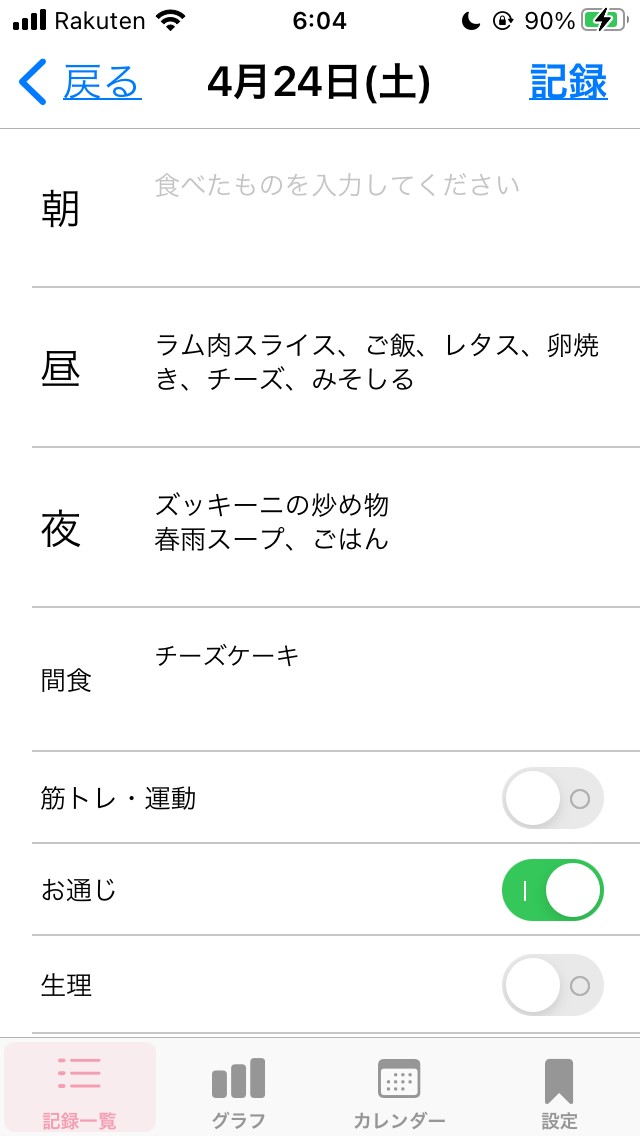Tap 記録 to save the entry

pos(568,83)
